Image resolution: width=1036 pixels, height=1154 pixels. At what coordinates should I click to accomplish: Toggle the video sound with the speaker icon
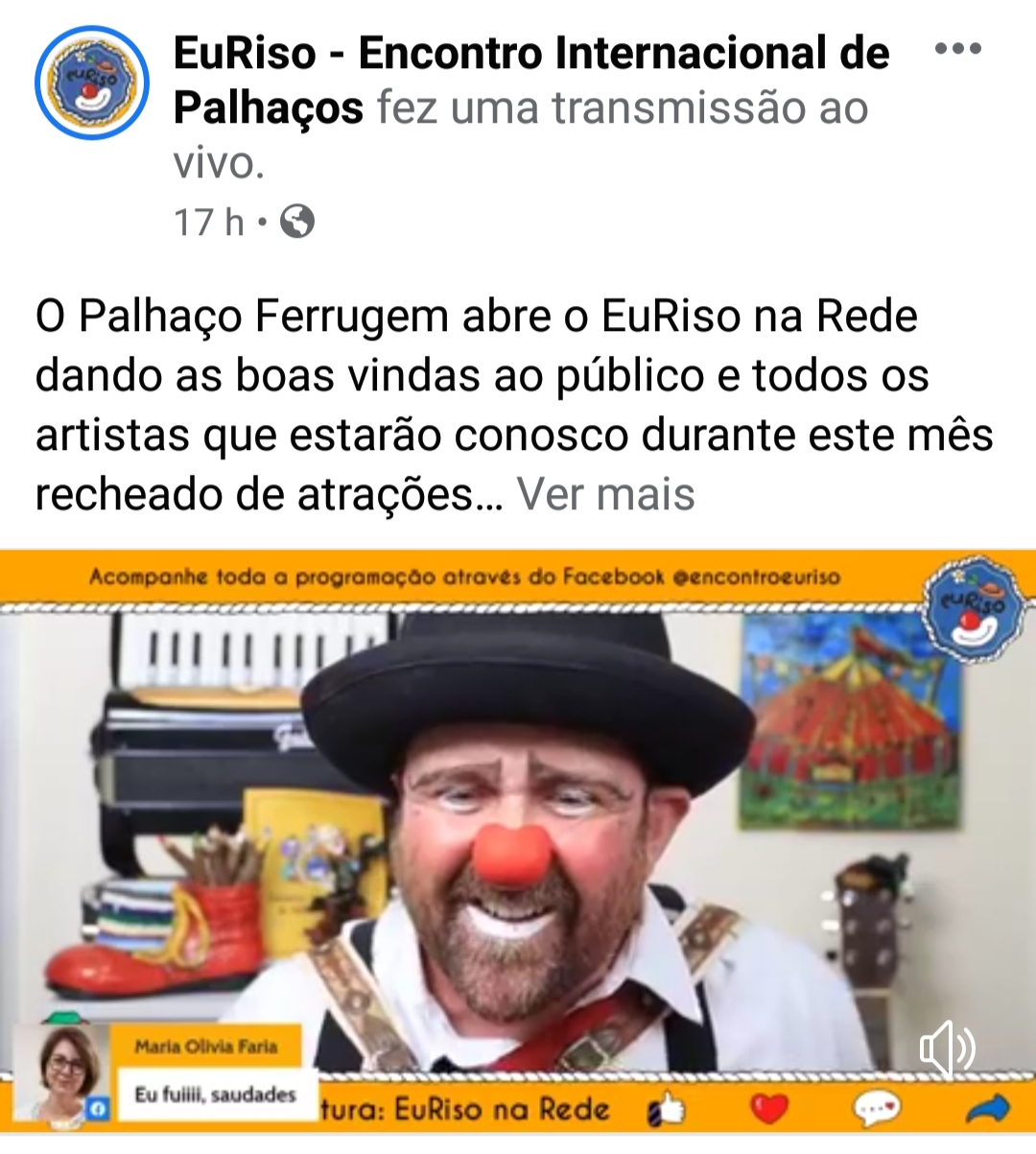tap(947, 1048)
